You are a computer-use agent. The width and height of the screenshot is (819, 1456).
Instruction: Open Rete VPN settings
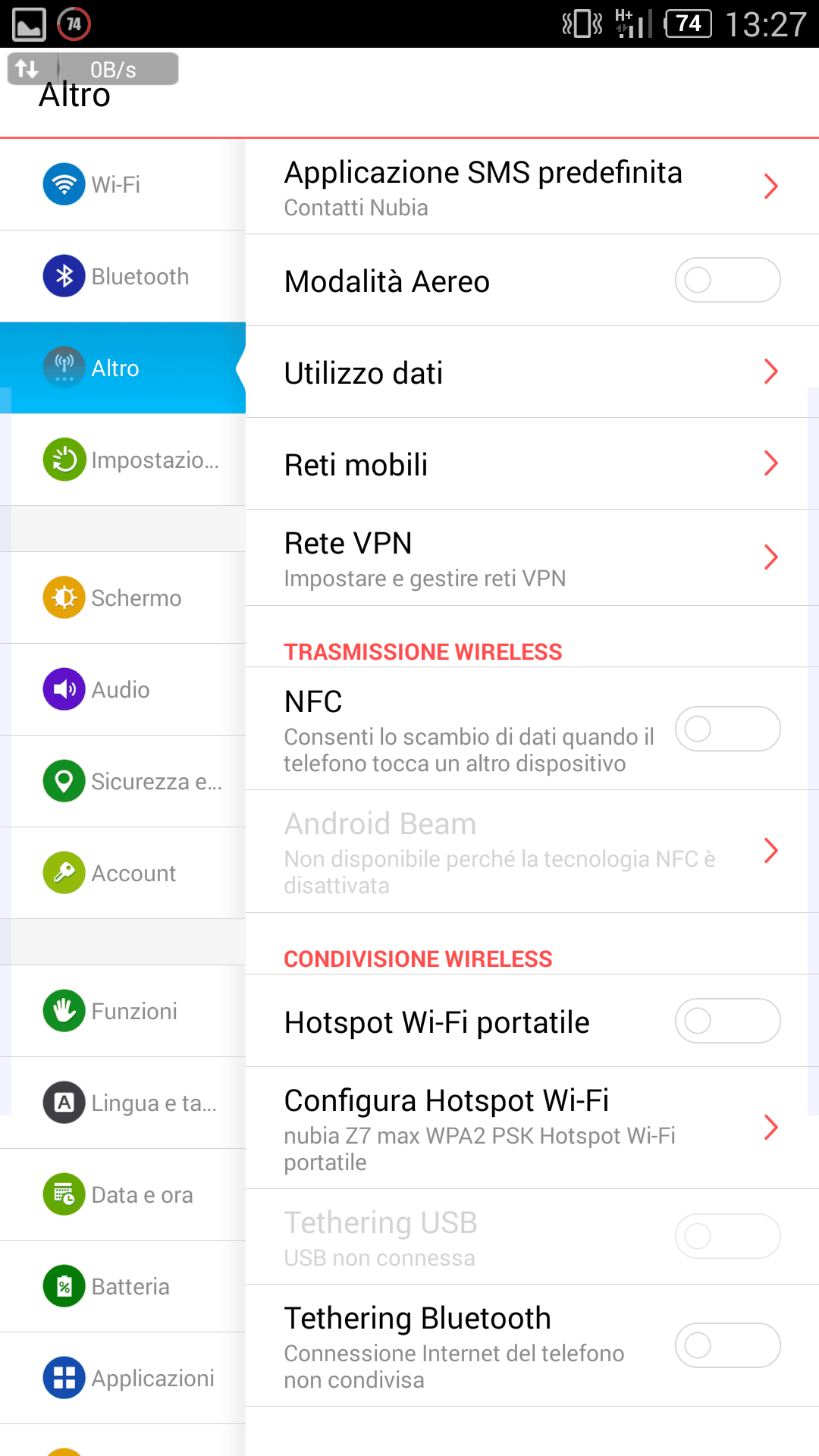click(531, 558)
